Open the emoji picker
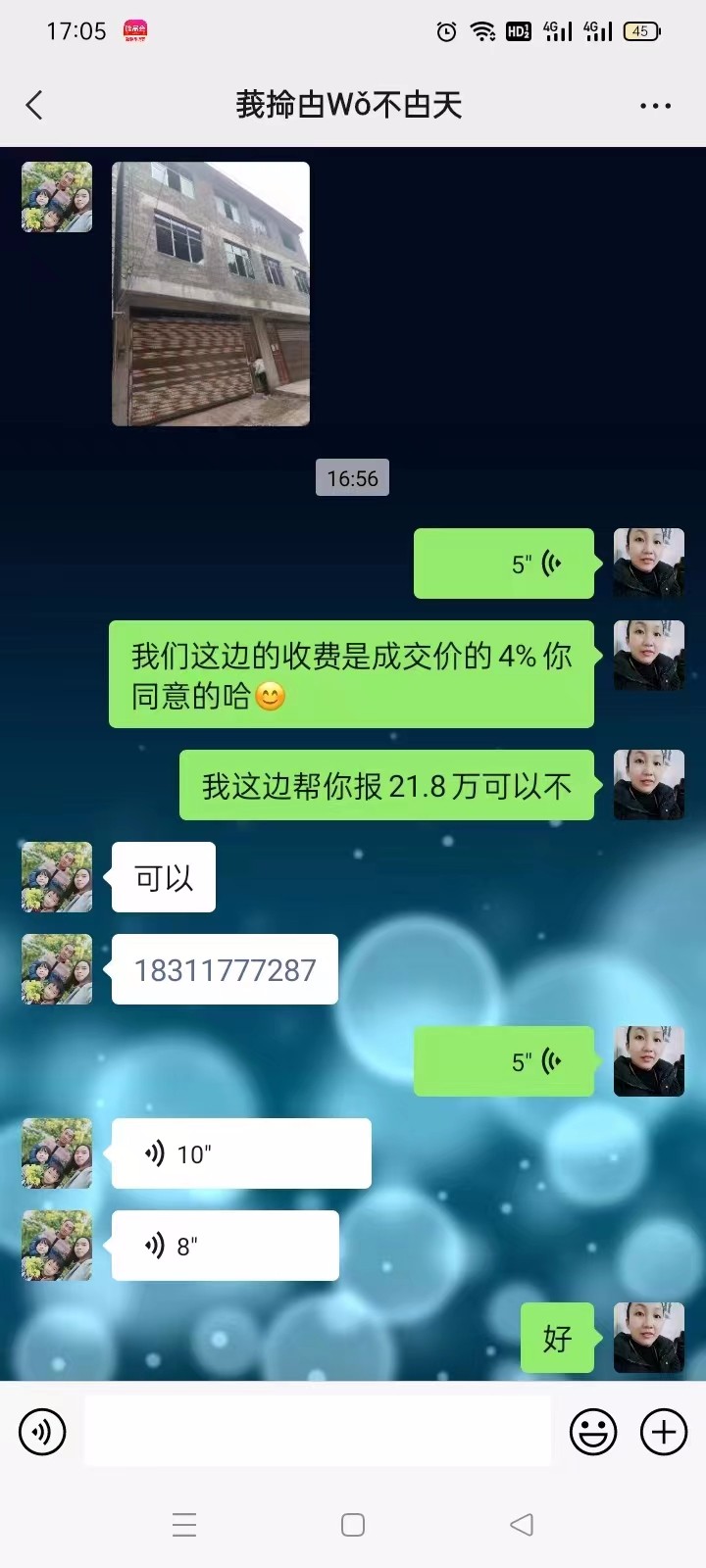This screenshot has height=1568, width=706. pos(593,1432)
